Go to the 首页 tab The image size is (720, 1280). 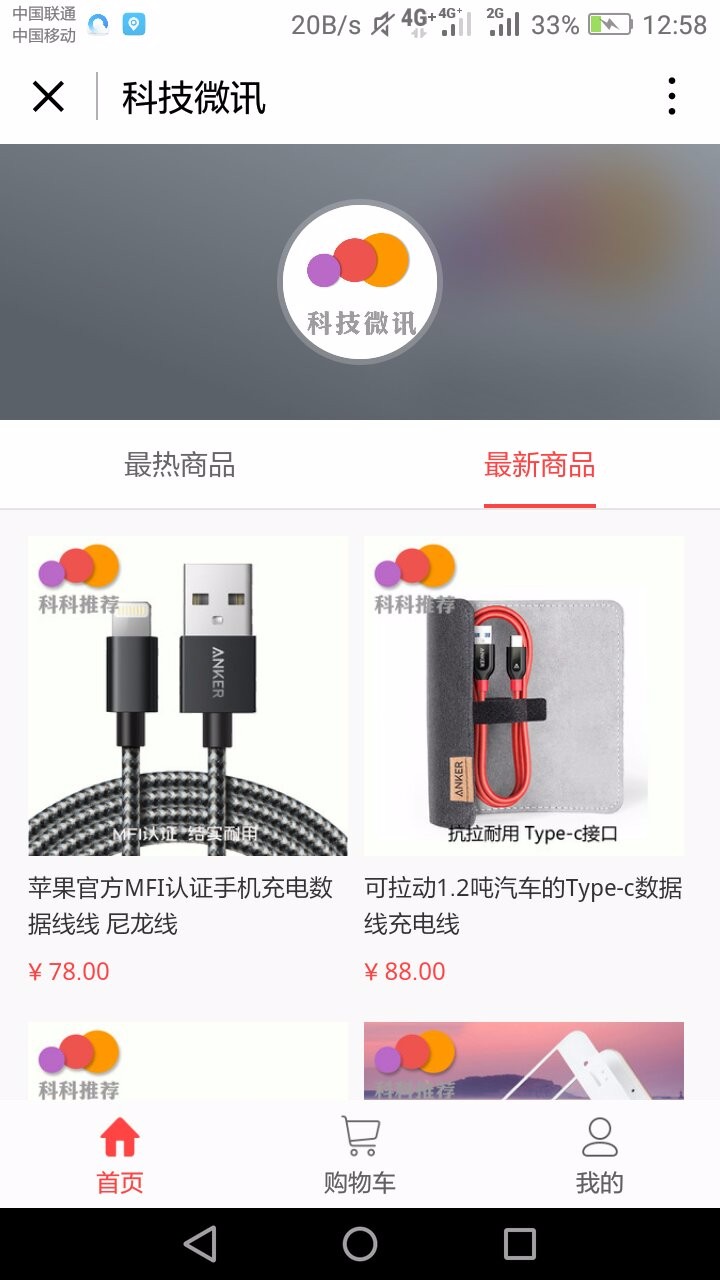click(x=120, y=1156)
